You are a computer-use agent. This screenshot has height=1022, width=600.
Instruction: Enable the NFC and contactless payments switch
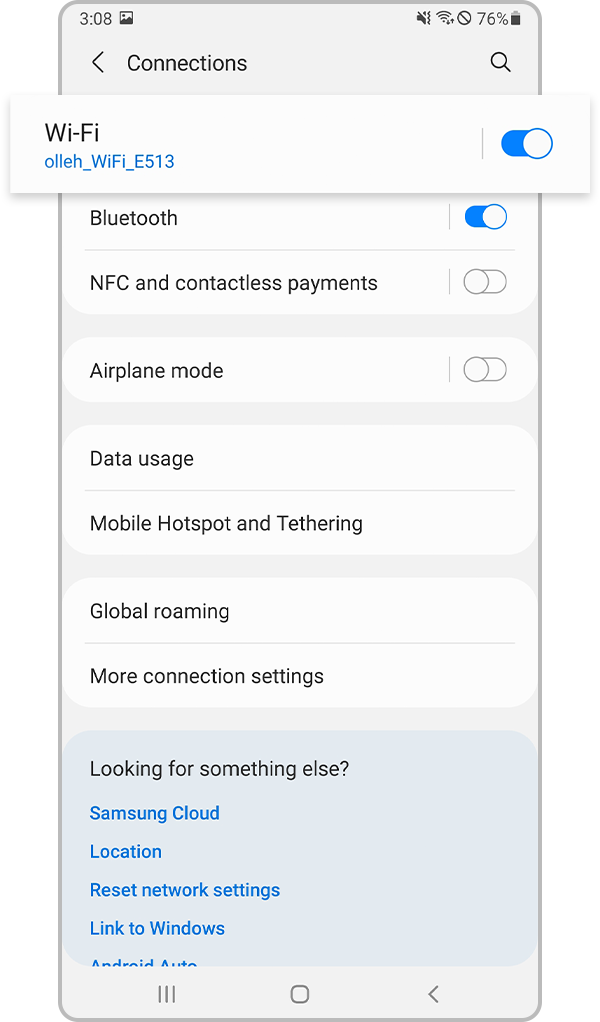pos(485,283)
